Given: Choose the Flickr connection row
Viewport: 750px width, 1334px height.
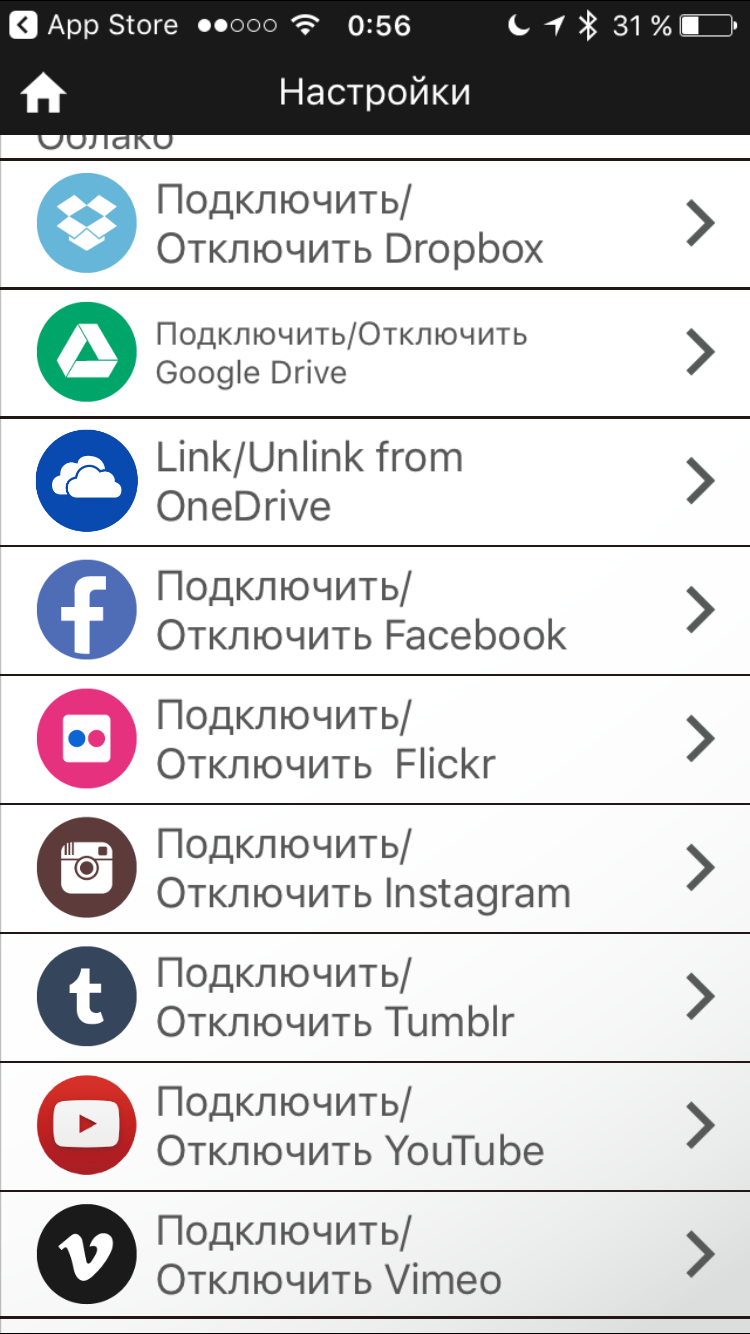Looking at the screenshot, I should pyautogui.click(x=375, y=740).
